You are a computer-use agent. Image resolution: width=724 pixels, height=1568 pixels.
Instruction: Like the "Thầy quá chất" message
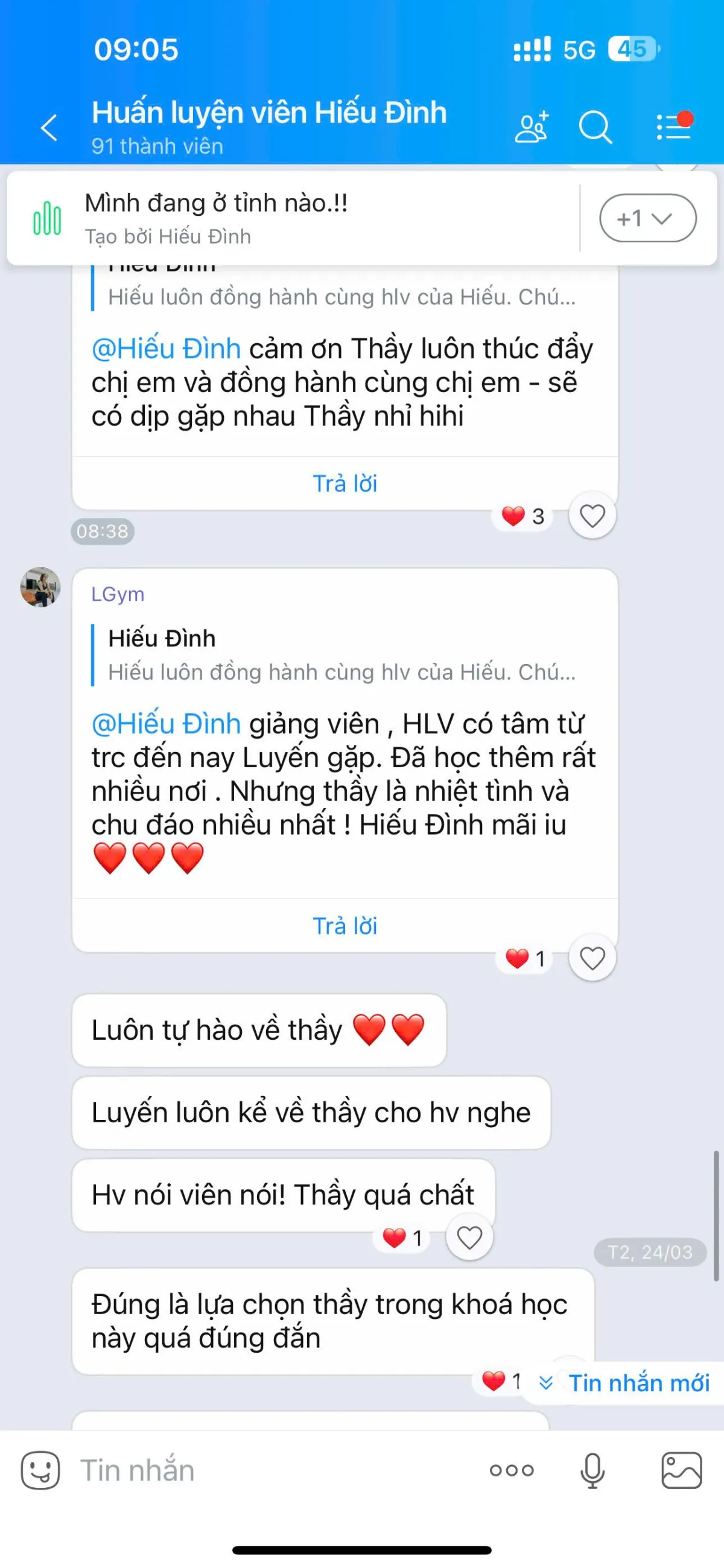point(469,1238)
